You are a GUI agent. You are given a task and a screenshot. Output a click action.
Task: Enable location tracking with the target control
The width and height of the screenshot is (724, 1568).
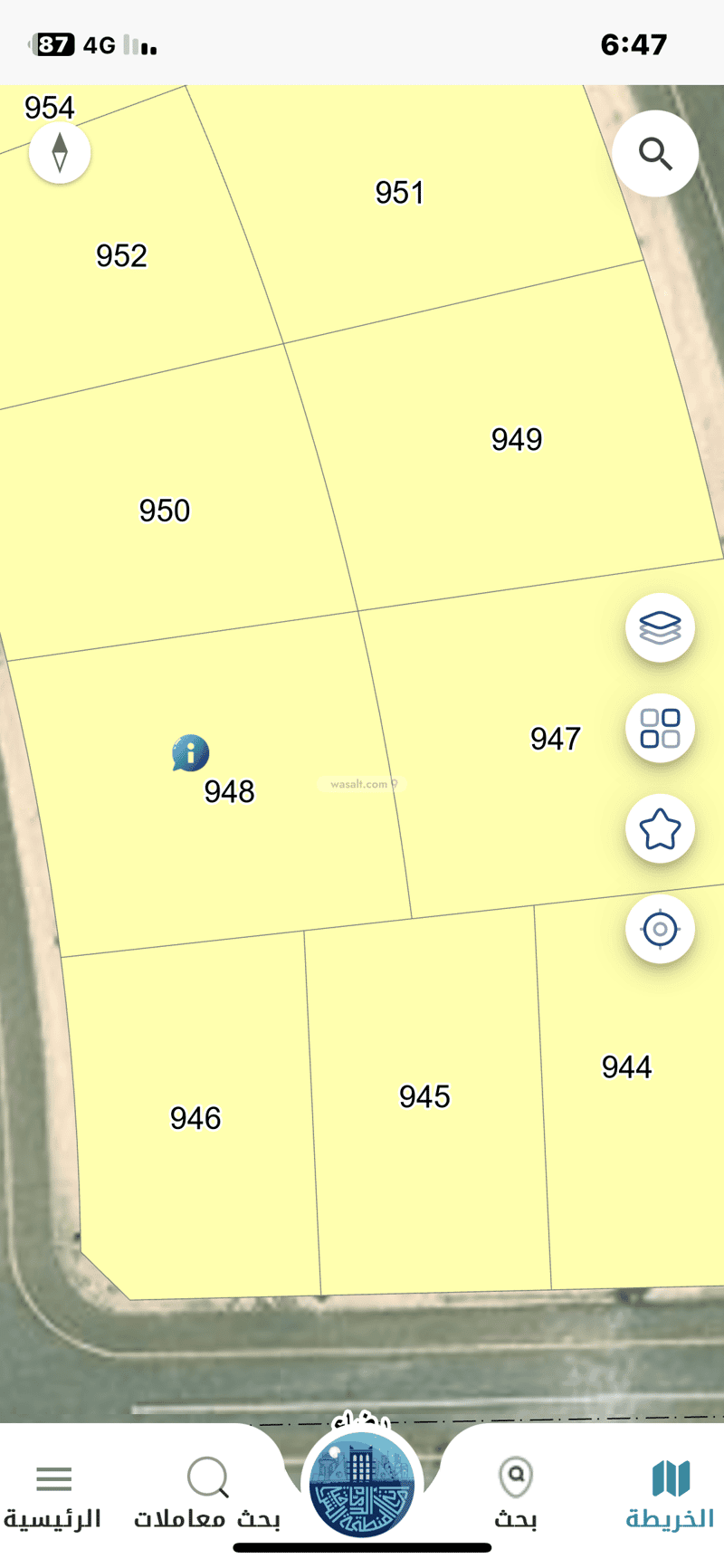click(x=661, y=930)
